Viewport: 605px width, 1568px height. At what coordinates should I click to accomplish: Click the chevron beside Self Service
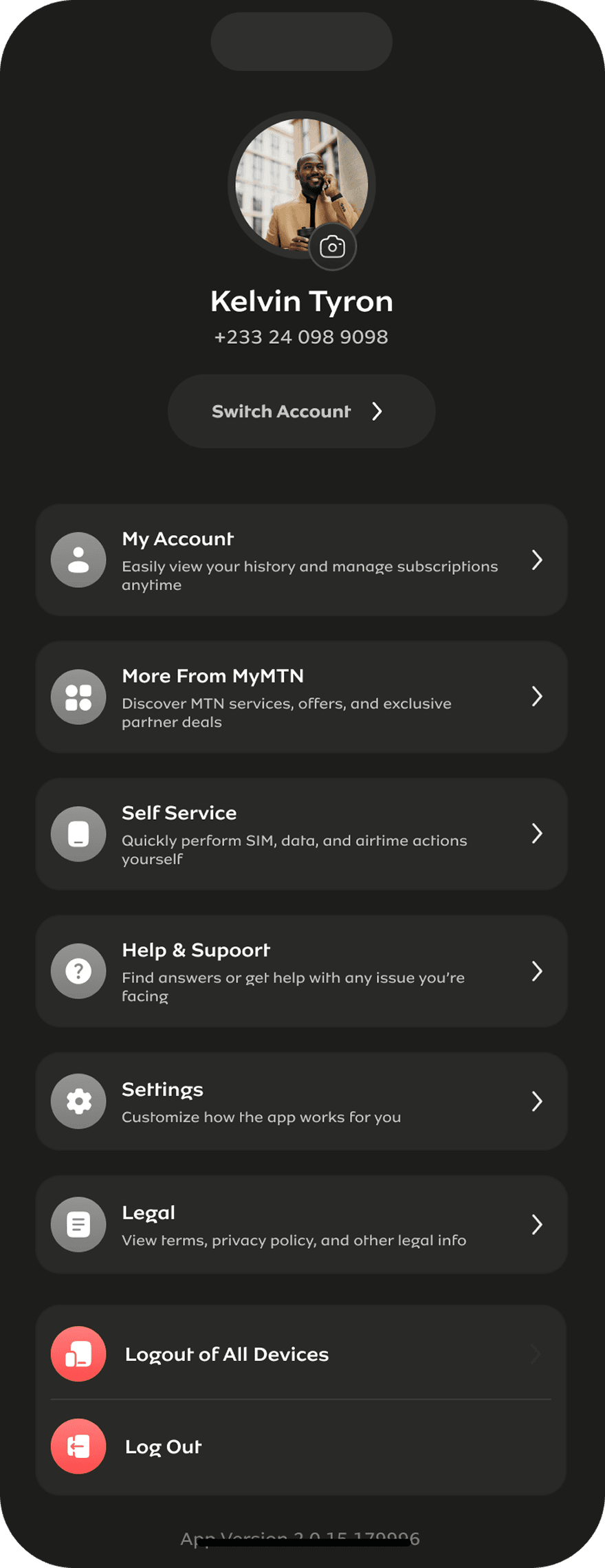(538, 834)
